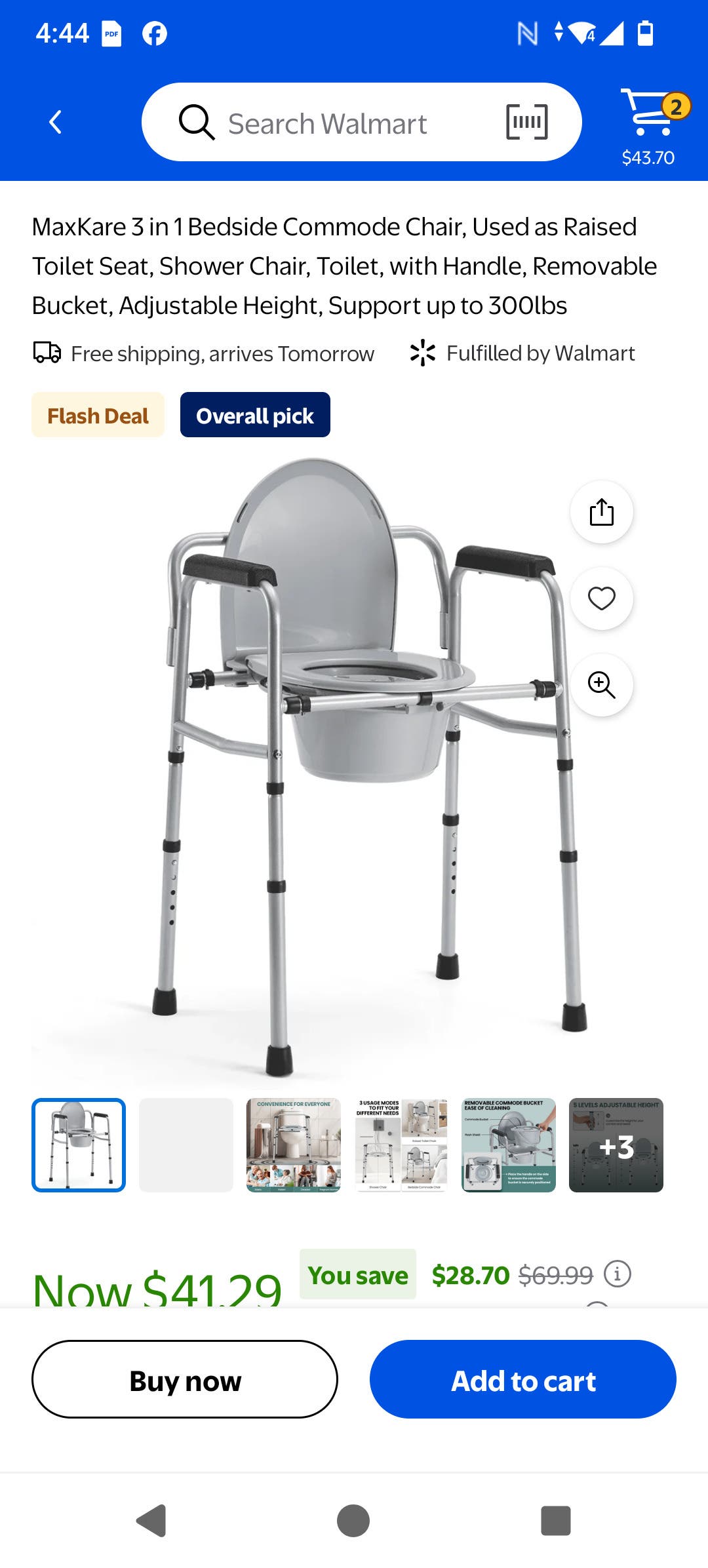The width and height of the screenshot is (708, 1568).
Task: Tap the search Walmart input field
Action: (x=341, y=122)
